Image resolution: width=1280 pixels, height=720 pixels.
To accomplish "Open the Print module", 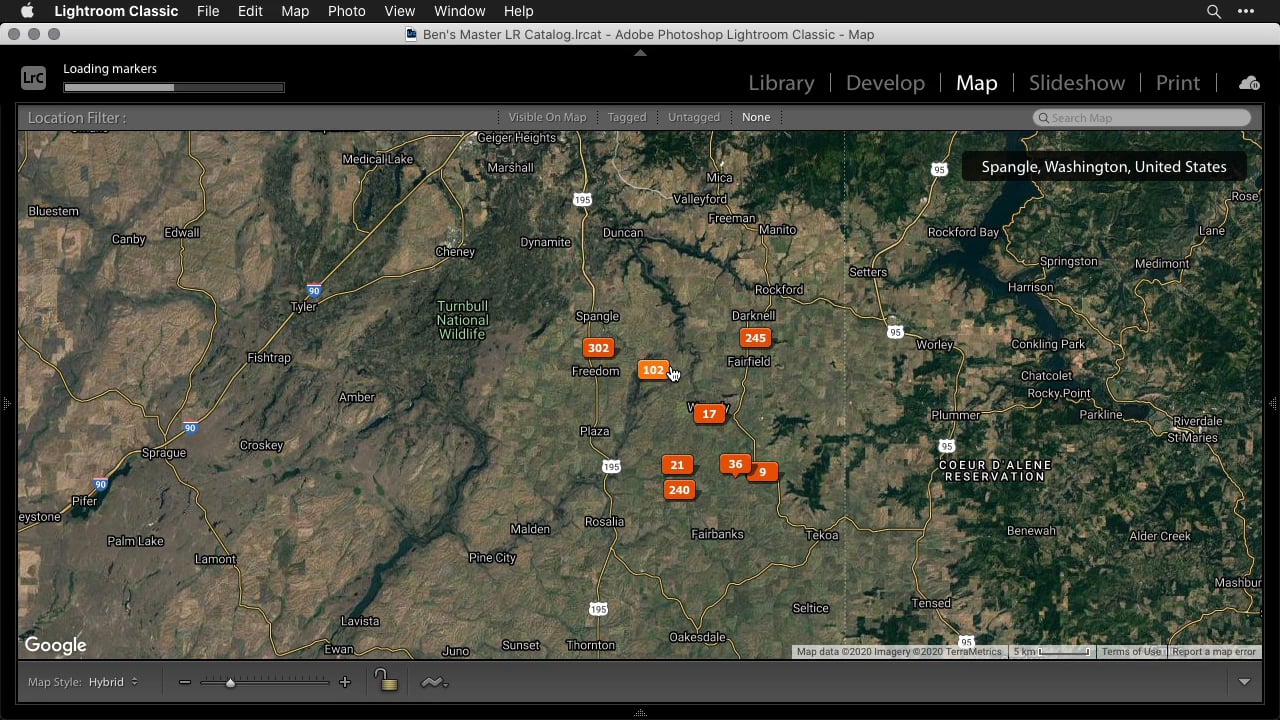I will [x=1177, y=83].
